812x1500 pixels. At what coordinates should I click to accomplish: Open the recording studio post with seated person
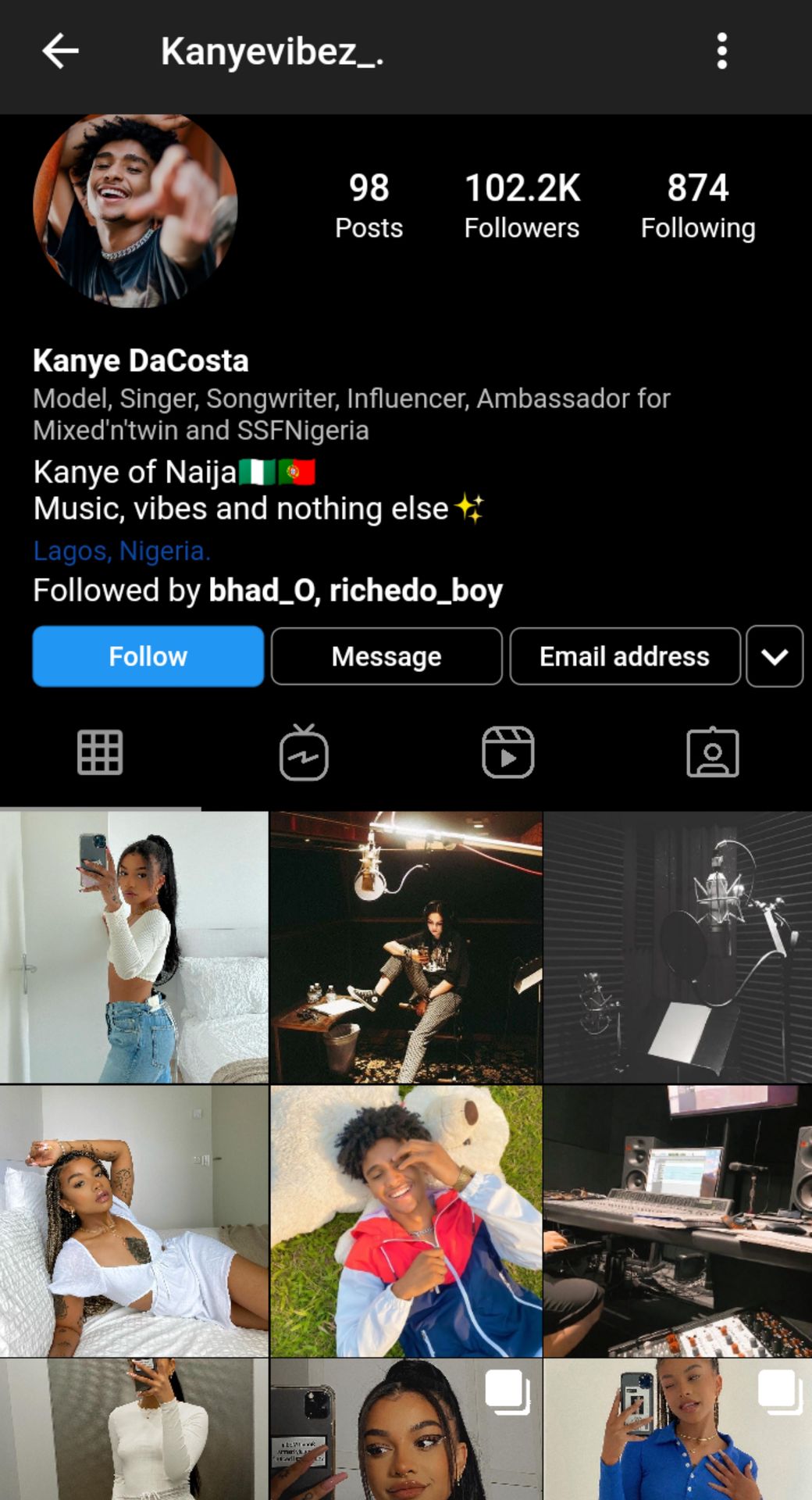[x=406, y=947]
